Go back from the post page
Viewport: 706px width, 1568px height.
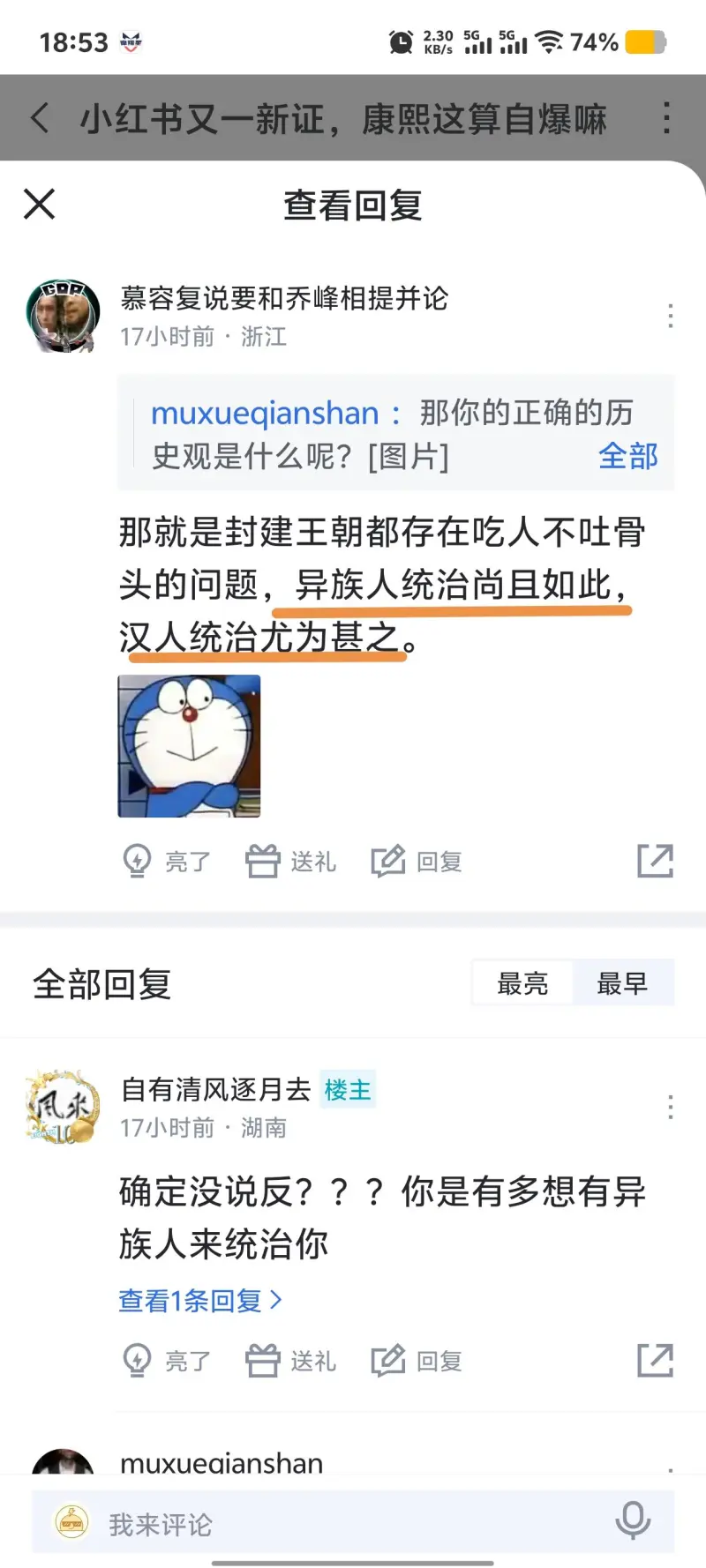point(40,117)
